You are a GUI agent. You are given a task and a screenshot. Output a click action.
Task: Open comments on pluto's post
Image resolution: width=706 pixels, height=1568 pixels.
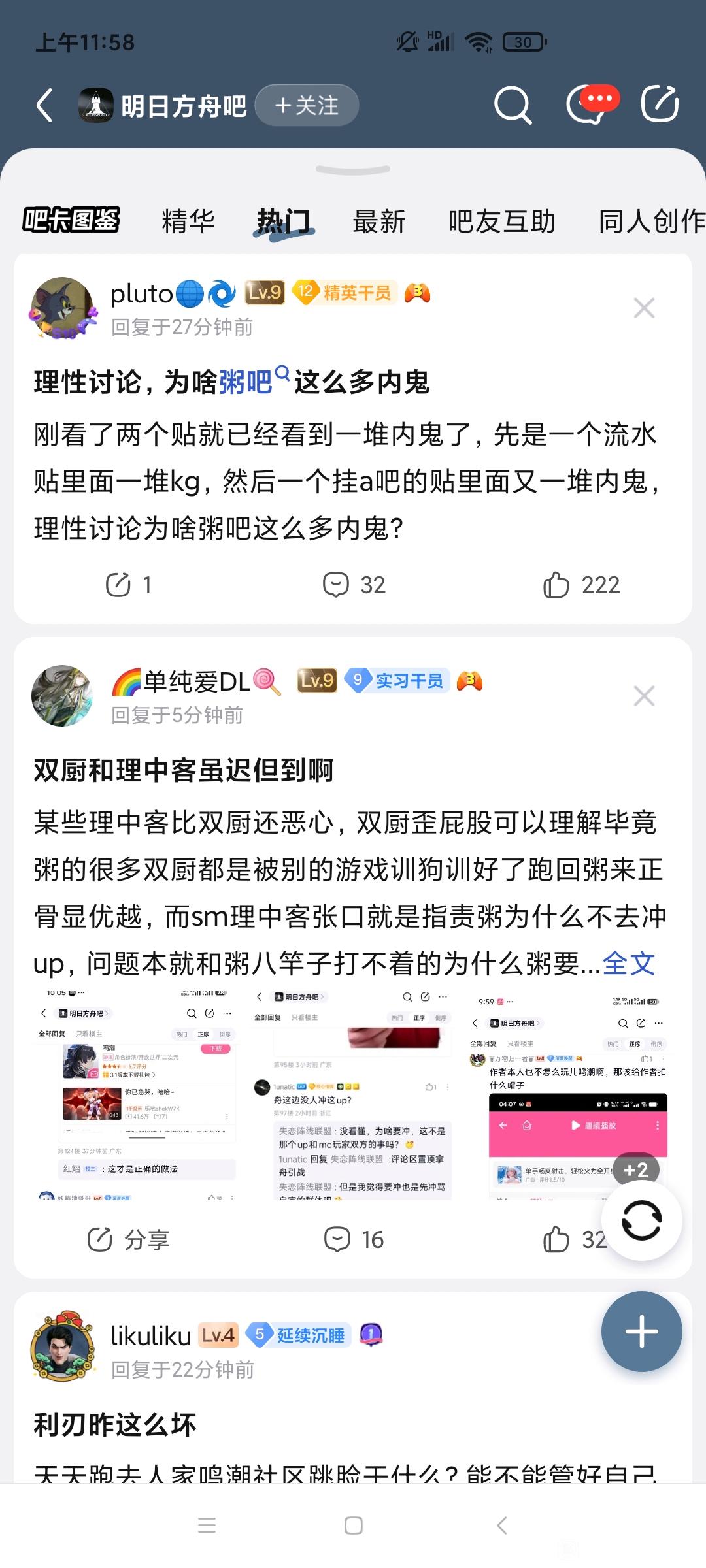(354, 585)
